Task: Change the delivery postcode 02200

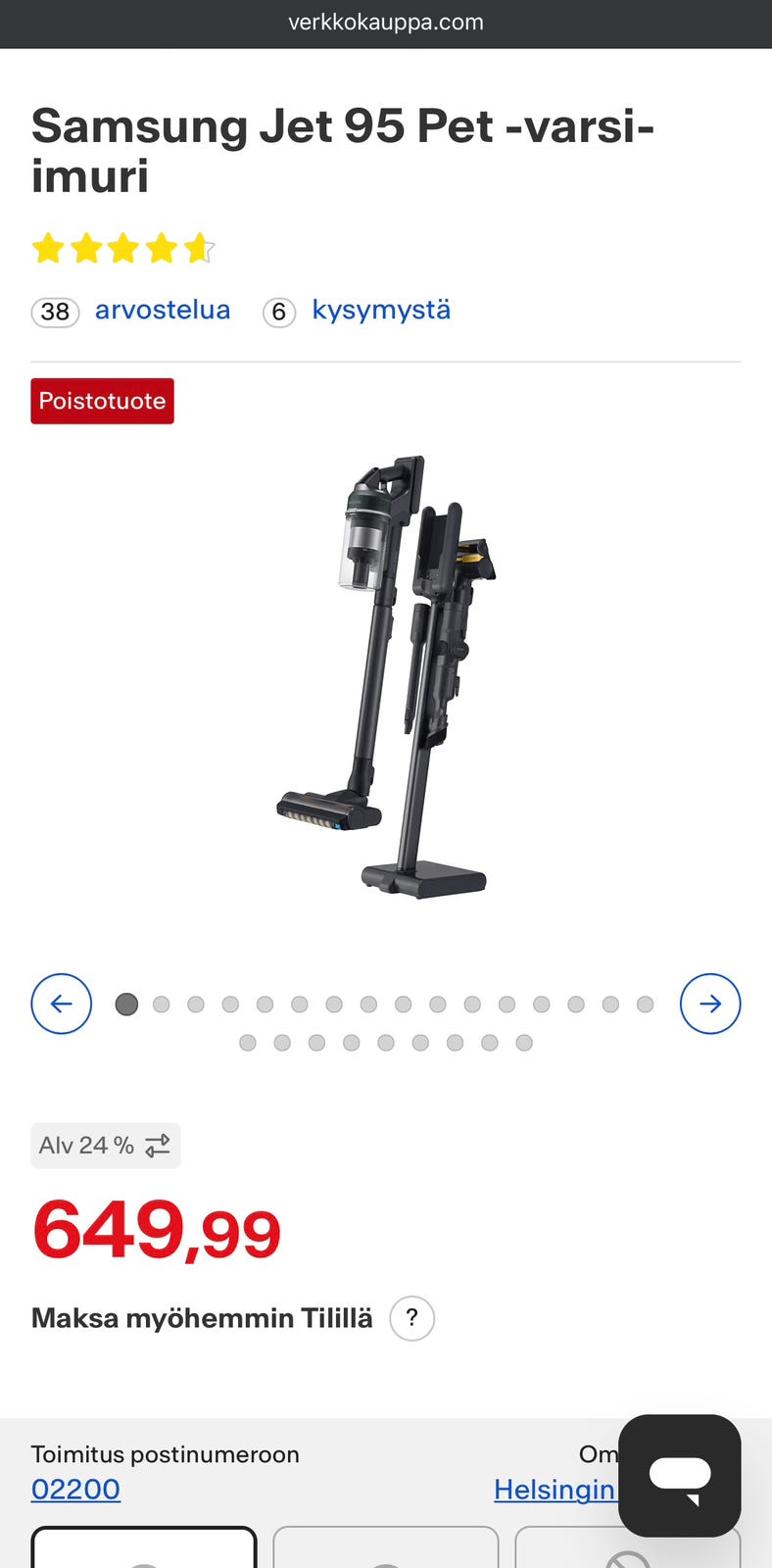Action: click(x=75, y=1490)
